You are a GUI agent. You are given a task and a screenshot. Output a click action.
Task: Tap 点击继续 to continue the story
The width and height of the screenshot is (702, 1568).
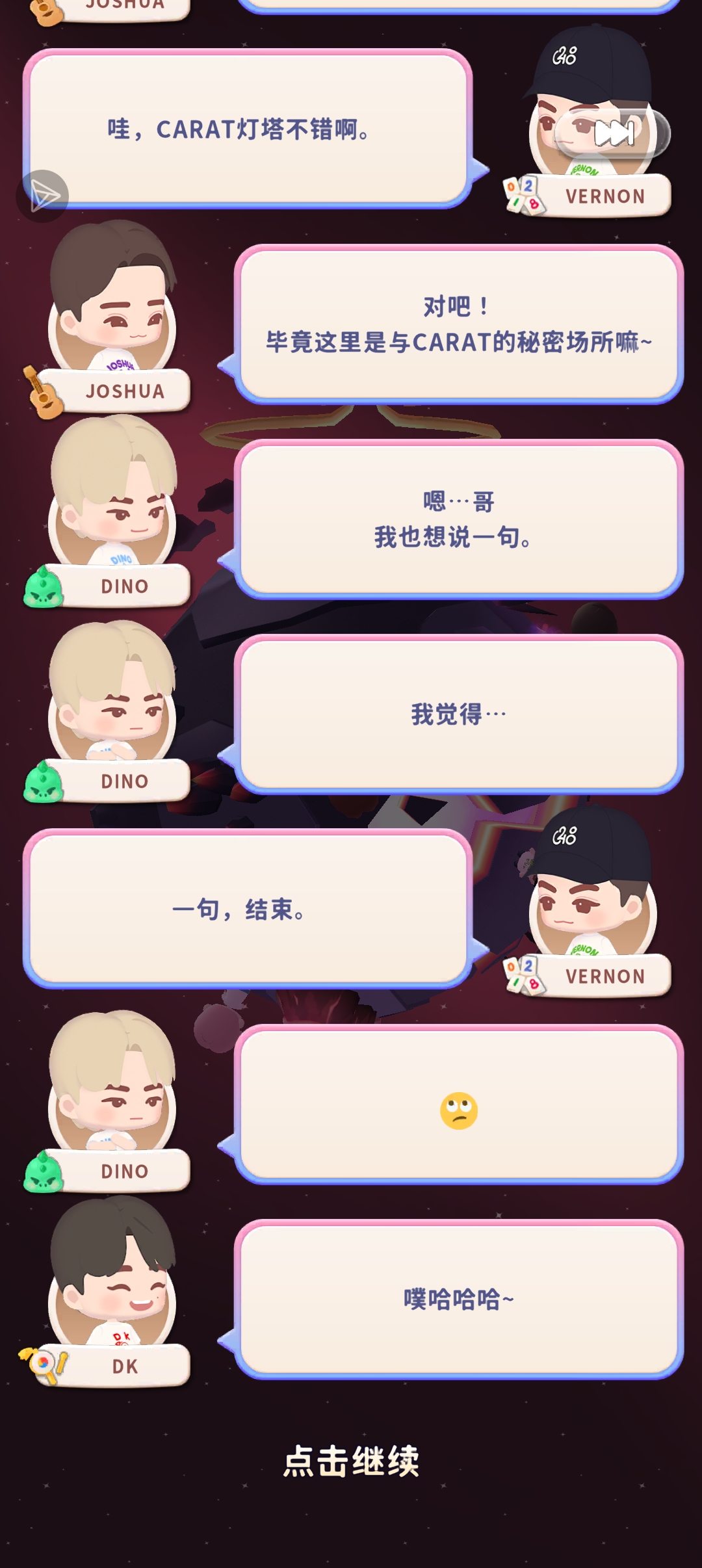point(351,1461)
